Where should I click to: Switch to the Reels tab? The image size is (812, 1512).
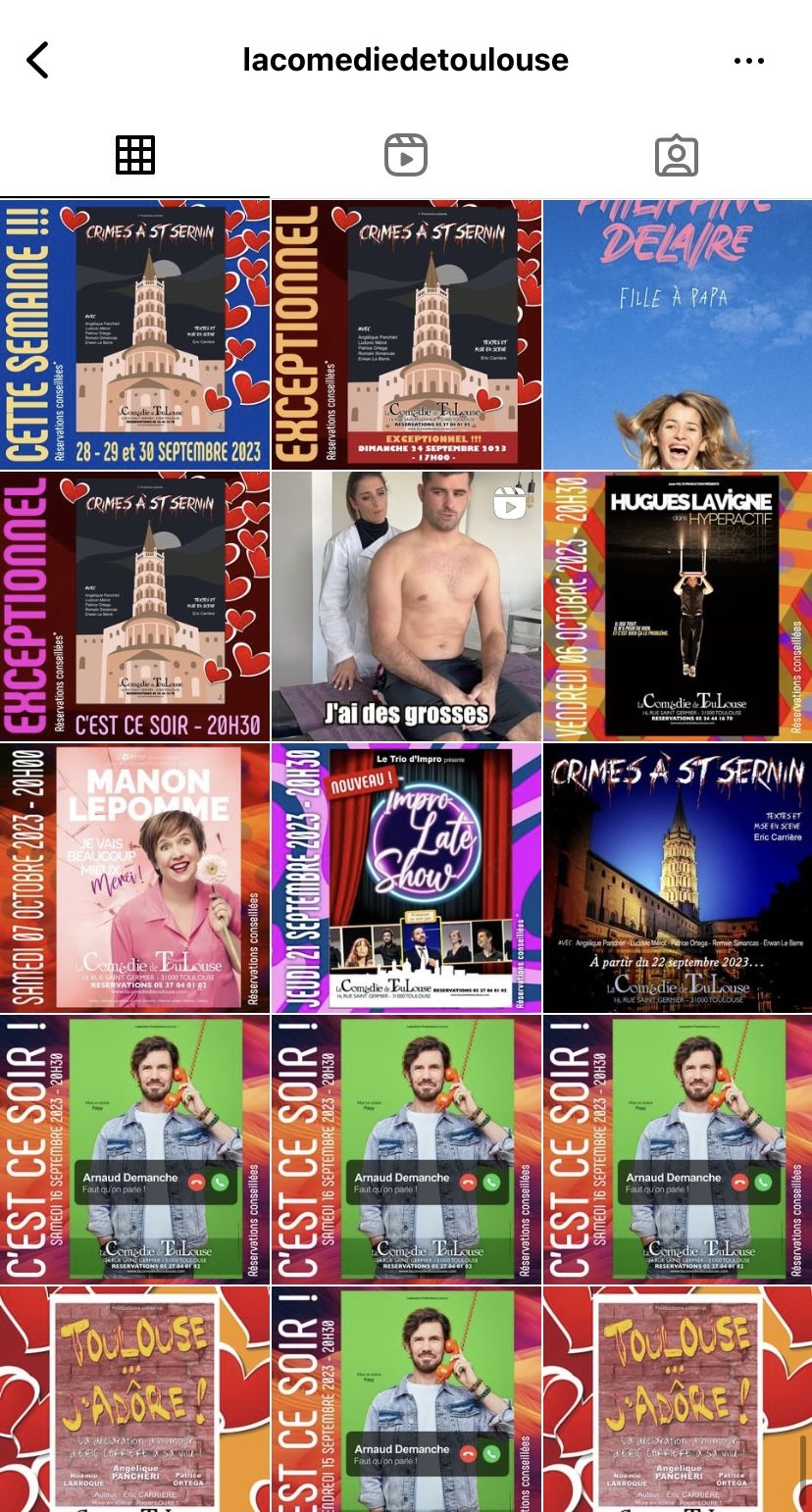pyautogui.click(x=405, y=155)
